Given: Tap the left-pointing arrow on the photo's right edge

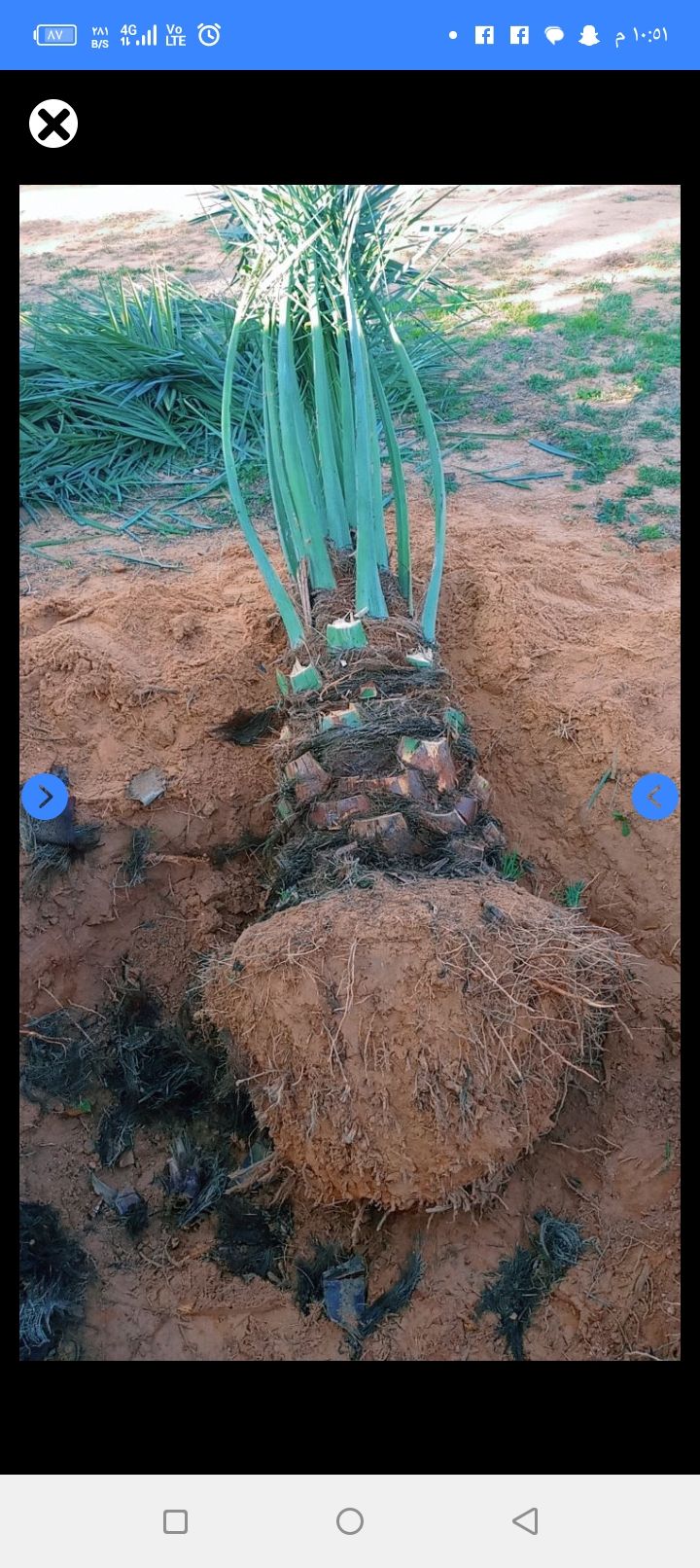Looking at the screenshot, I should pyautogui.click(x=655, y=797).
